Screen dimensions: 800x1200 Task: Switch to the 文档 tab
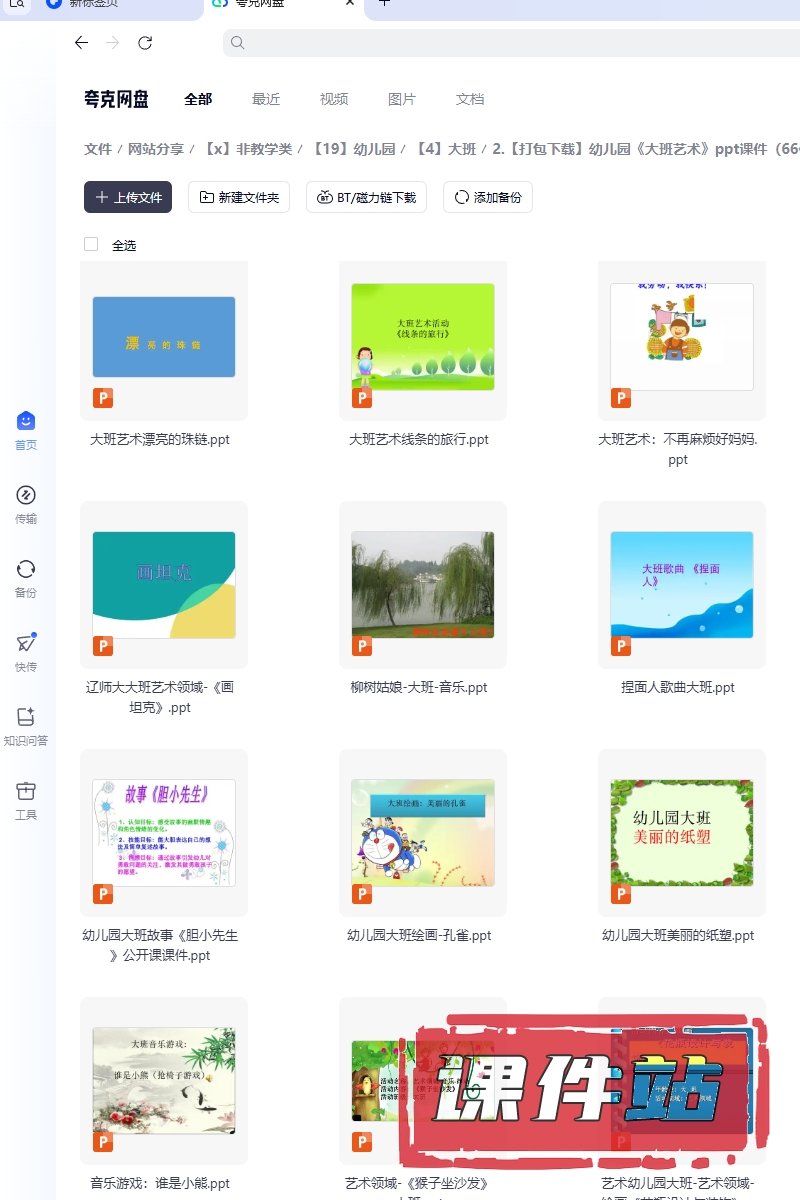[470, 99]
